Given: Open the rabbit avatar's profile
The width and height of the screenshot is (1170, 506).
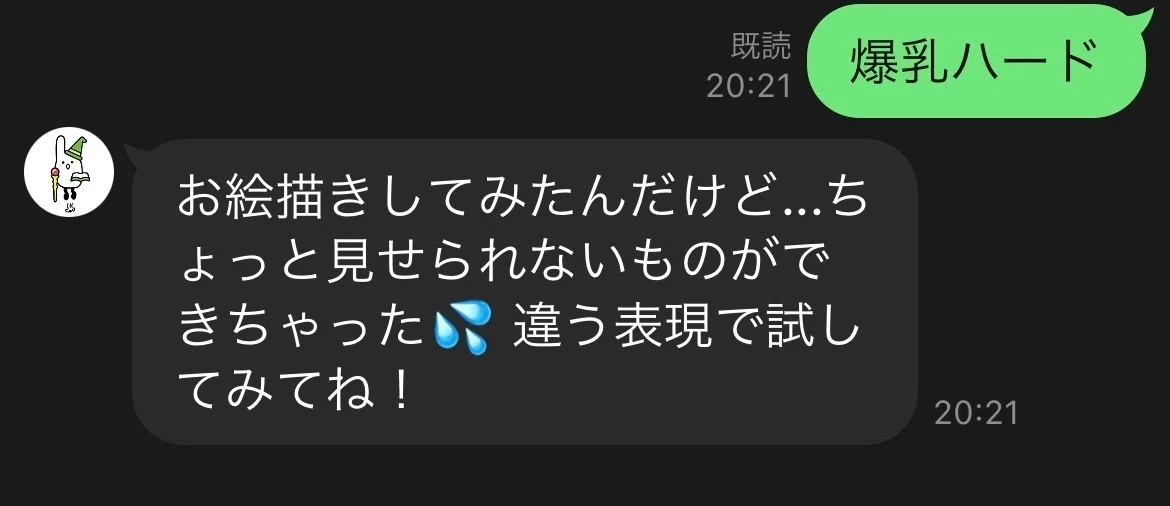Looking at the screenshot, I should pos(68,171).
